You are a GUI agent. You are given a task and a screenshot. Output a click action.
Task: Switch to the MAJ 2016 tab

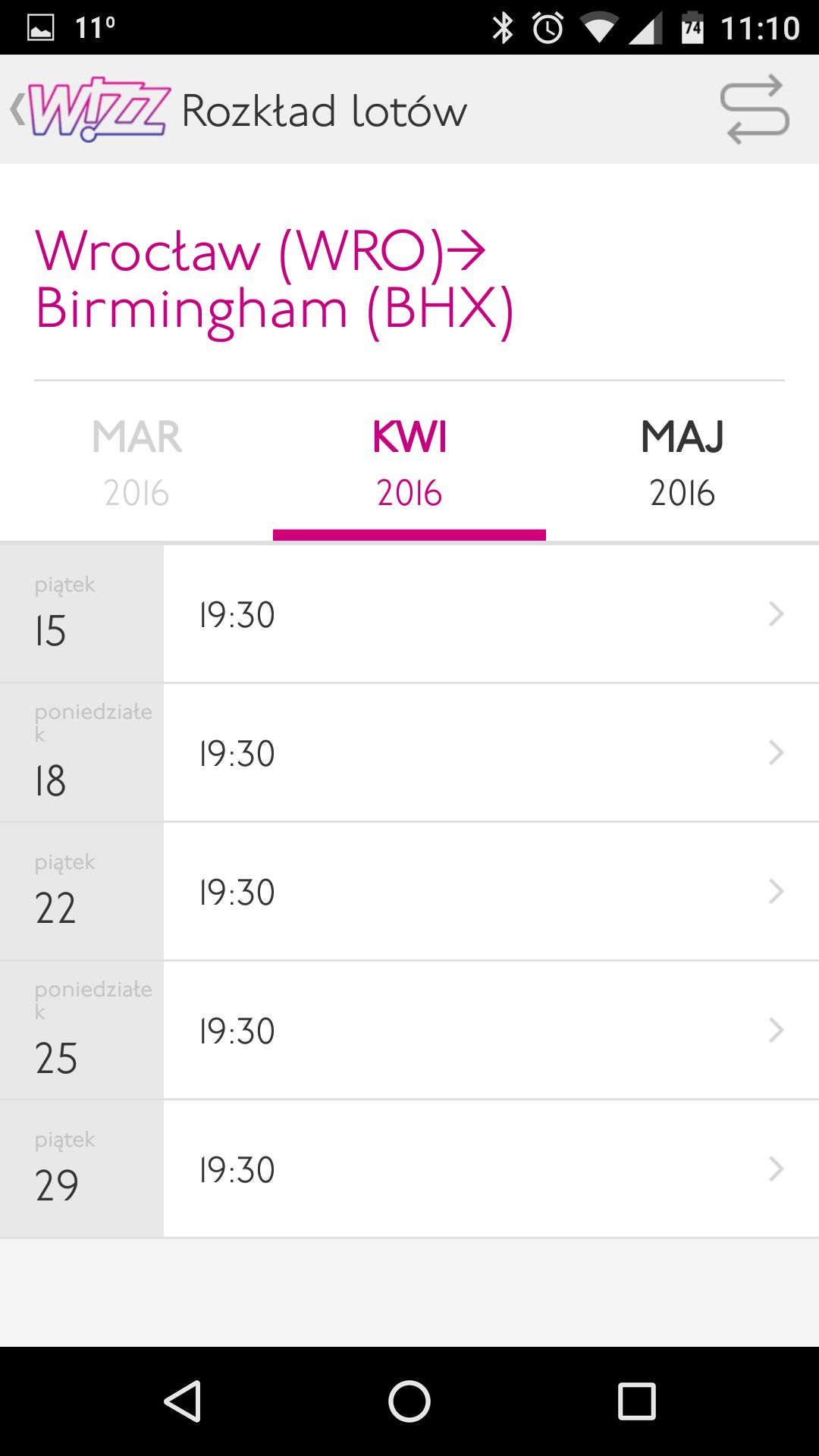pos(682,464)
